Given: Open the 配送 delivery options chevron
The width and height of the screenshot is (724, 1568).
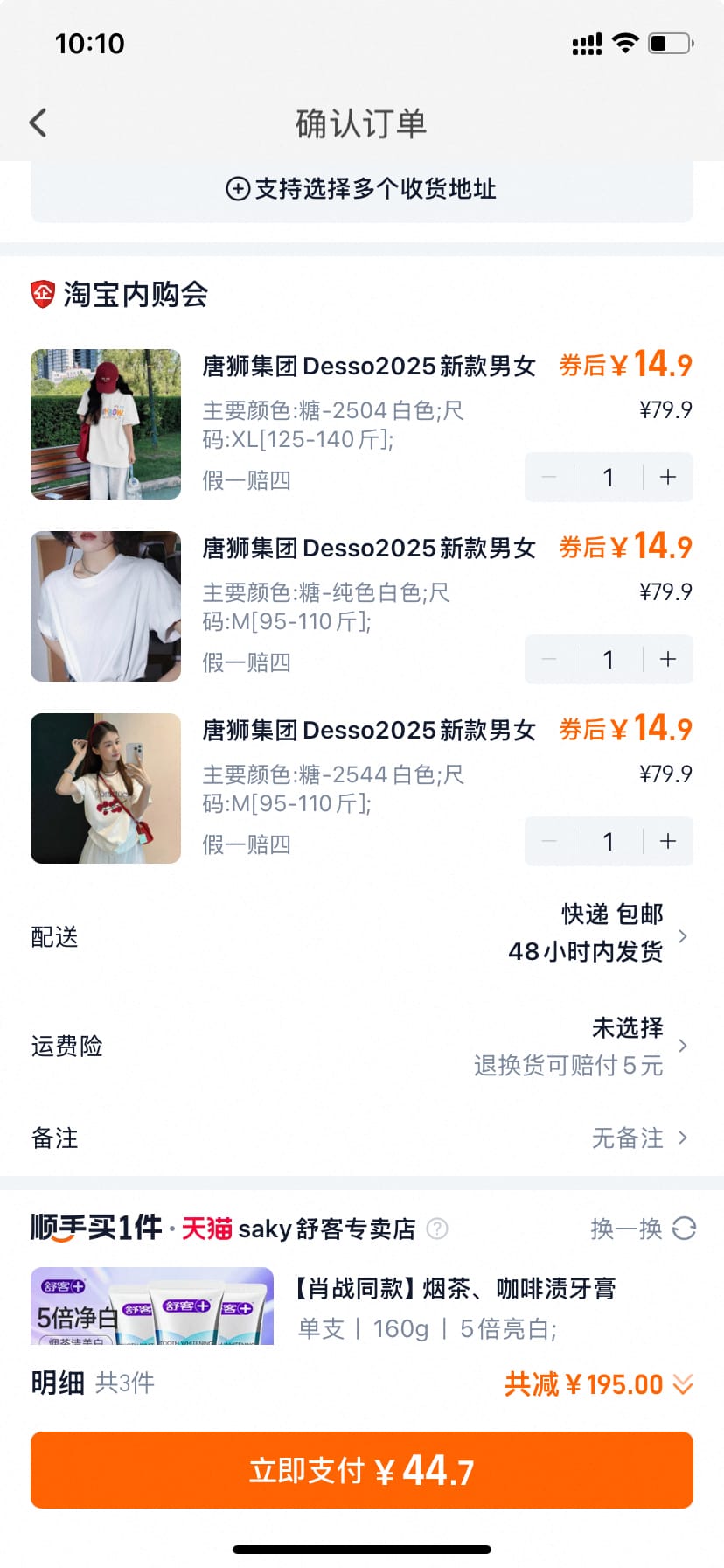Looking at the screenshot, I should (x=683, y=935).
